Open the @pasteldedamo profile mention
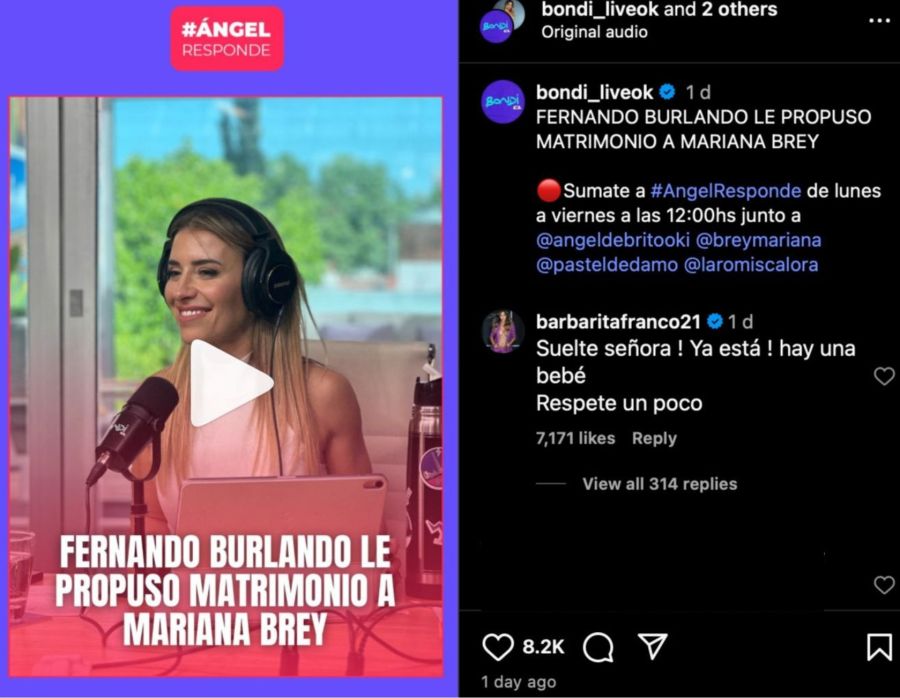The height and width of the screenshot is (698, 900). click(x=604, y=265)
